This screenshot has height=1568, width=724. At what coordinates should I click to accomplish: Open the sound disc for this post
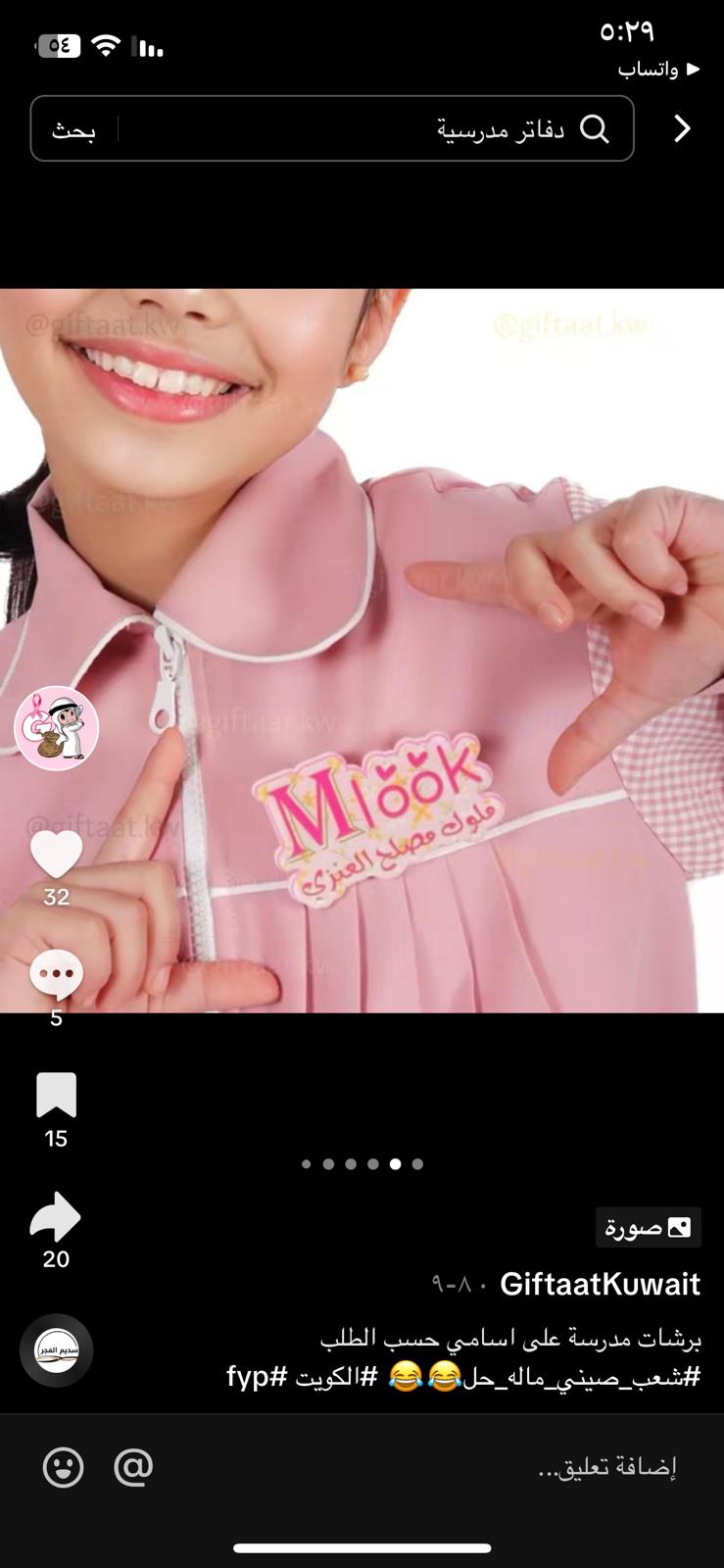(57, 1350)
